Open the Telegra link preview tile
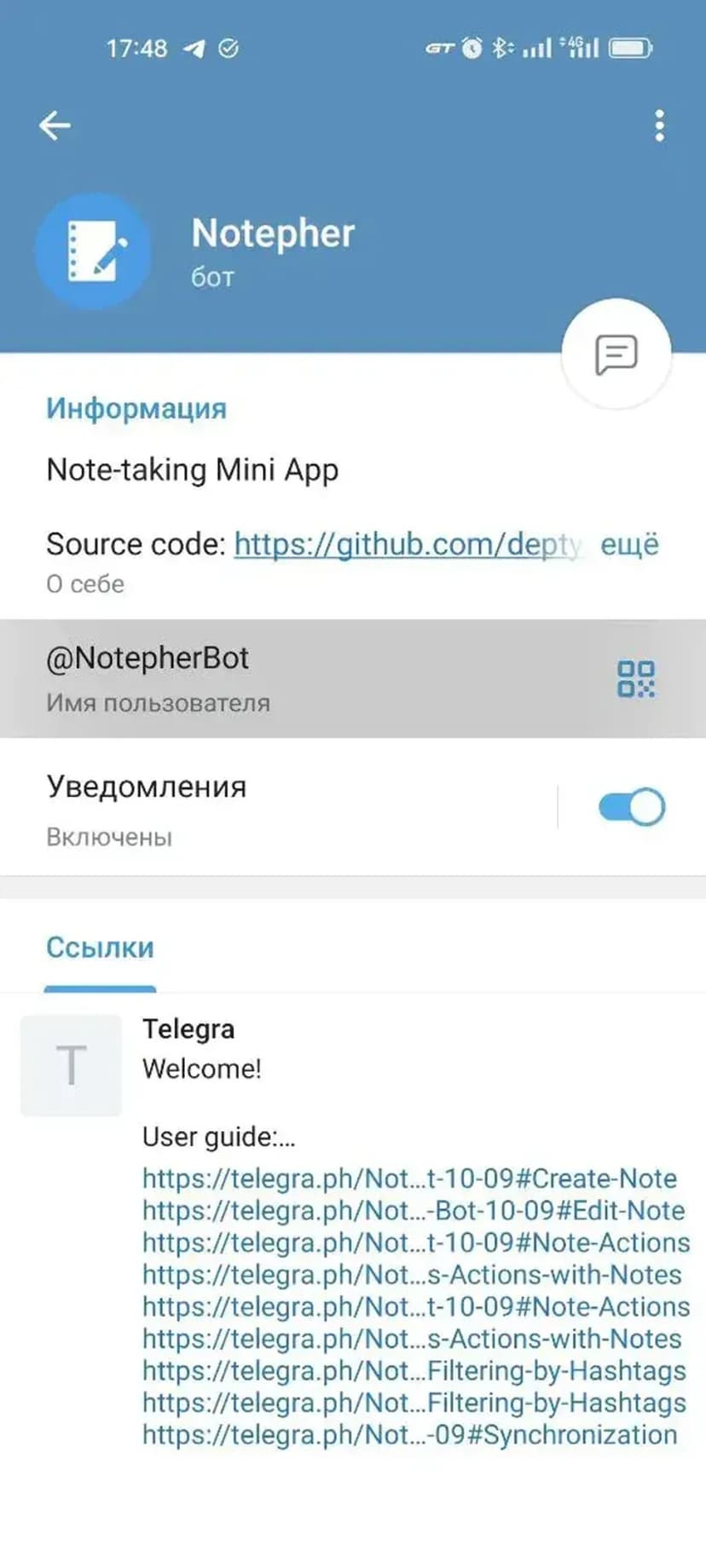This screenshot has width=706, height=1568. coord(71,1065)
